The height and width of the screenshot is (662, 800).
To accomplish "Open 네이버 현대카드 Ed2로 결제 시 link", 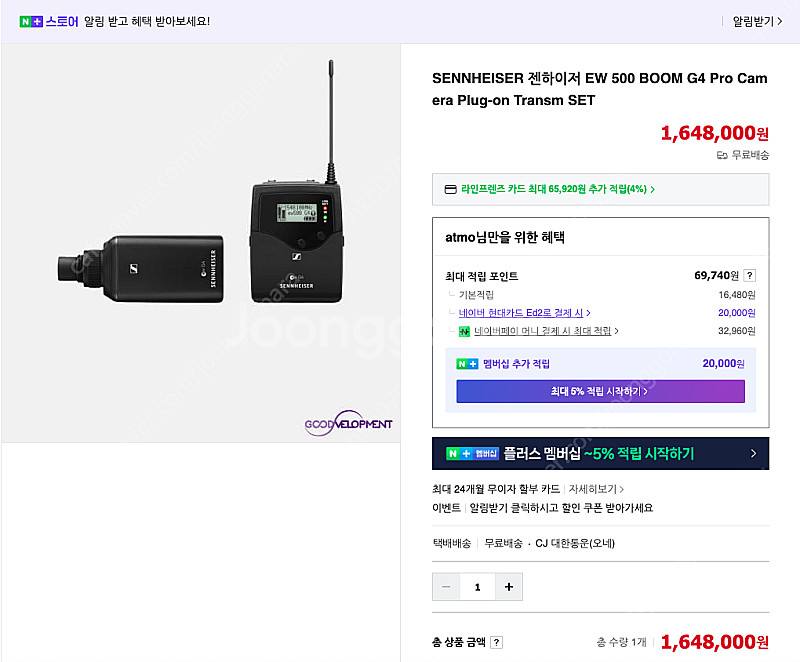I will click(525, 313).
